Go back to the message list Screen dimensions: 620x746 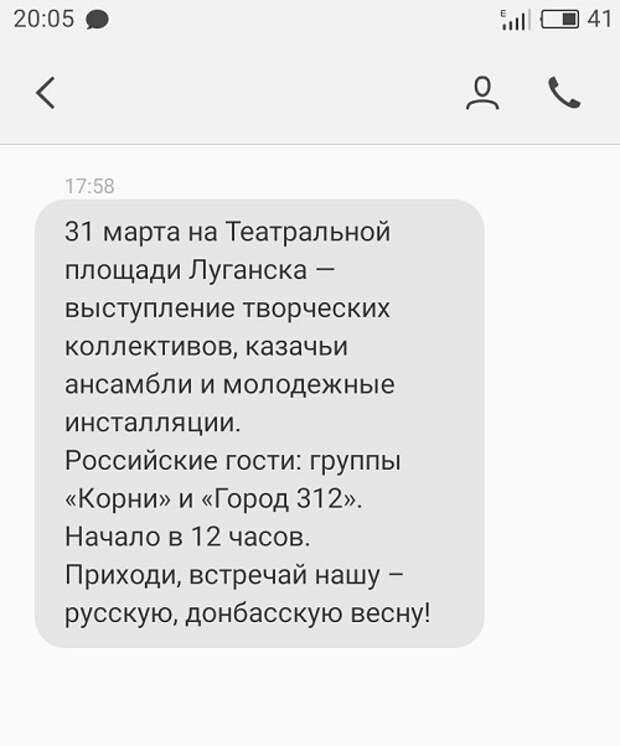[45, 93]
